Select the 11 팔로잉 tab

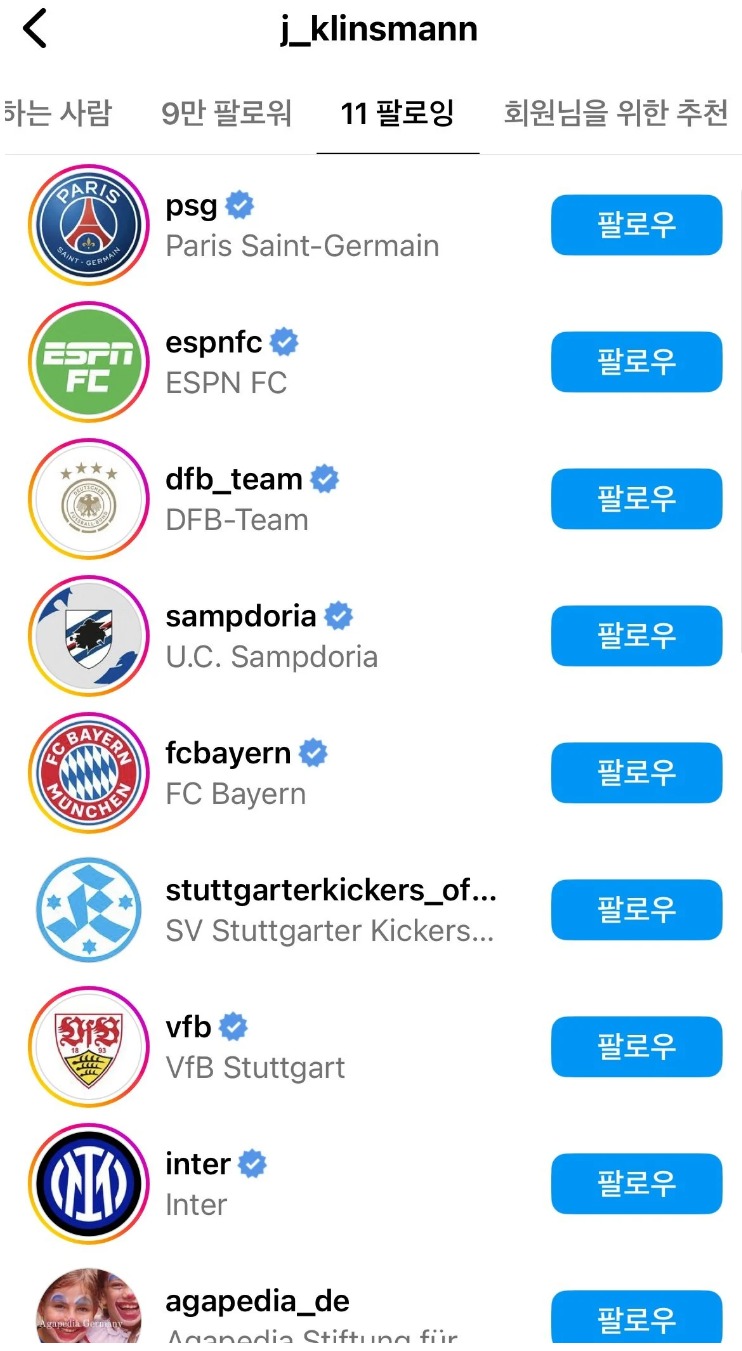point(397,113)
